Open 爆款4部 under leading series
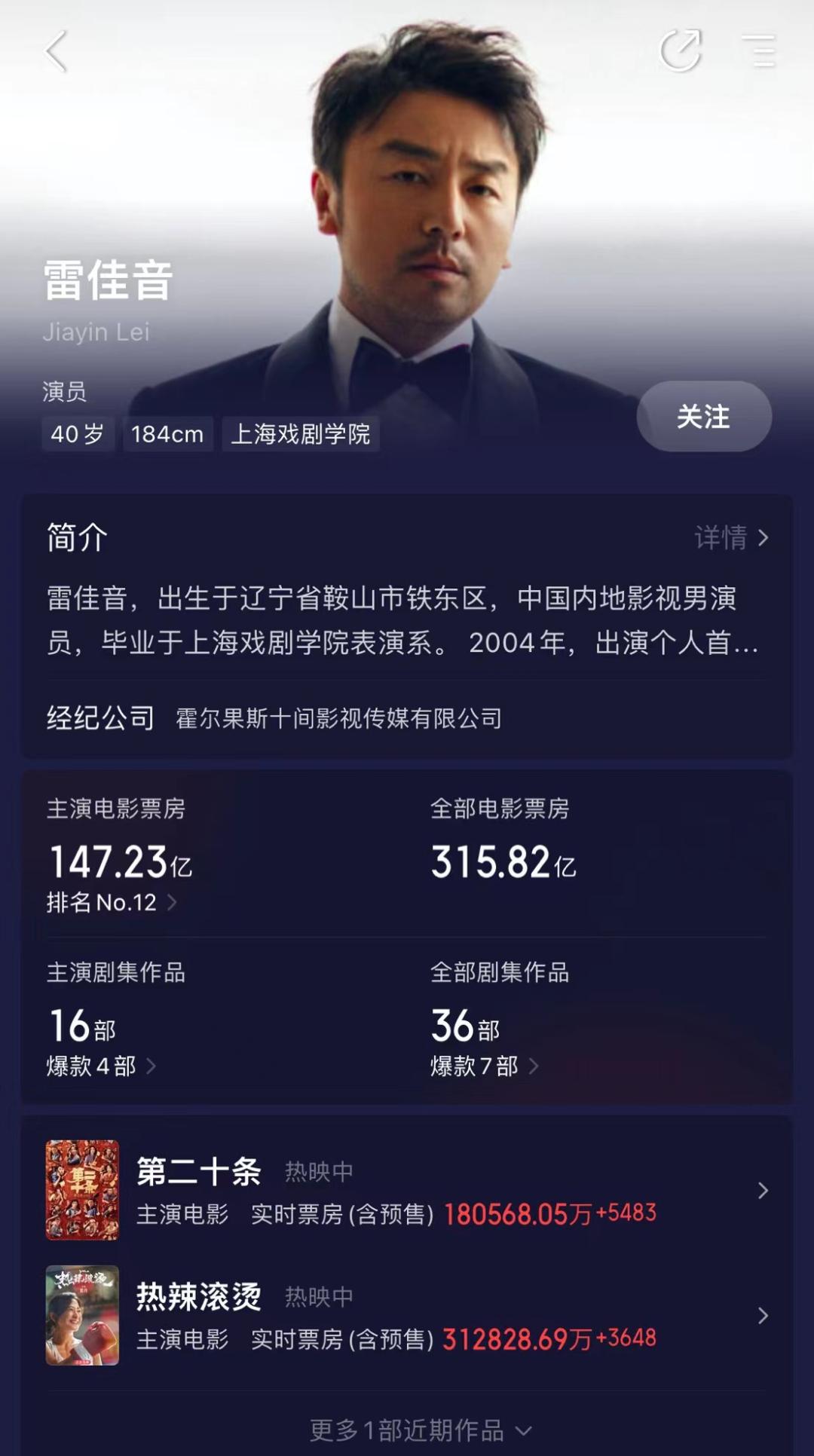 click(101, 1066)
